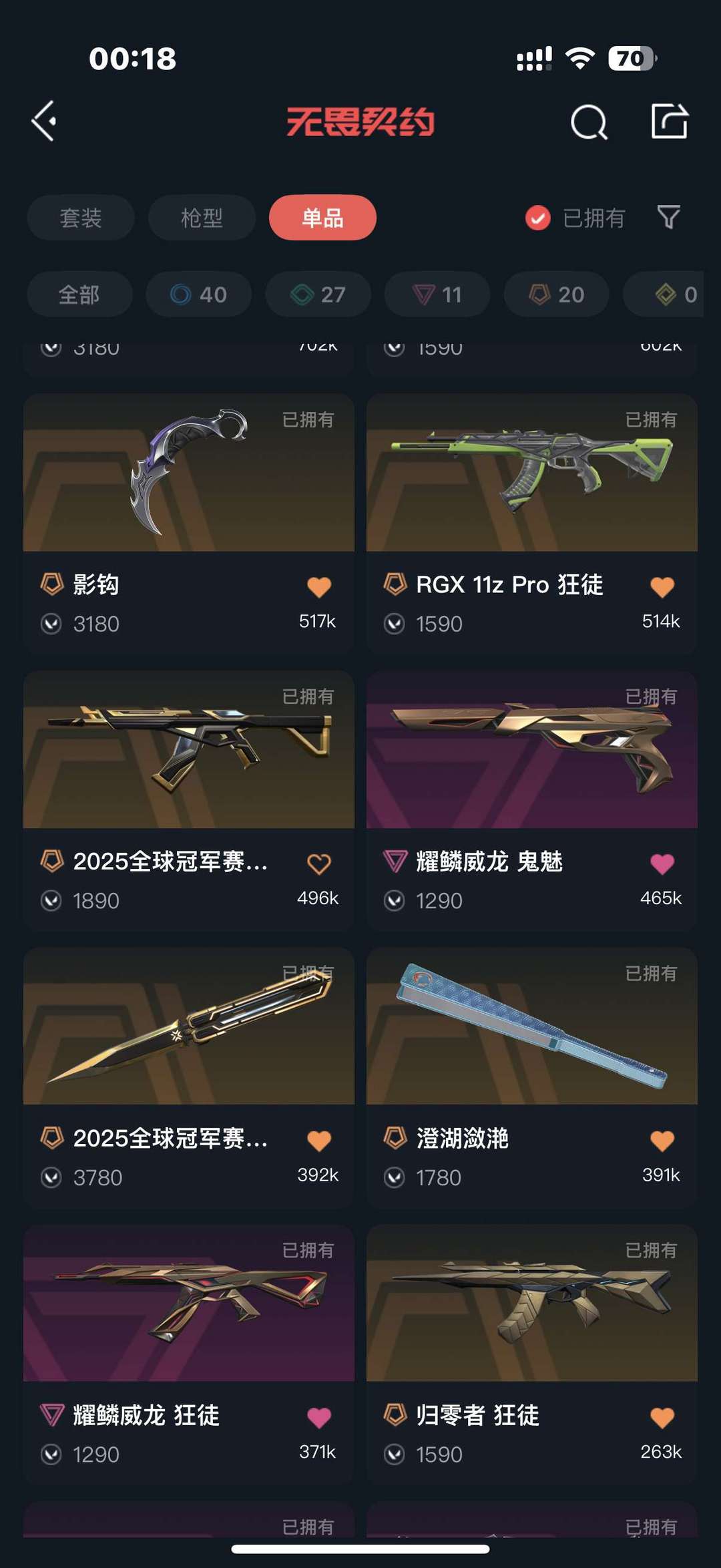Screen dimensions: 721x1568
Task: Open the RGX 11z Pro 狂徒 item card
Action: coord(531,474)
